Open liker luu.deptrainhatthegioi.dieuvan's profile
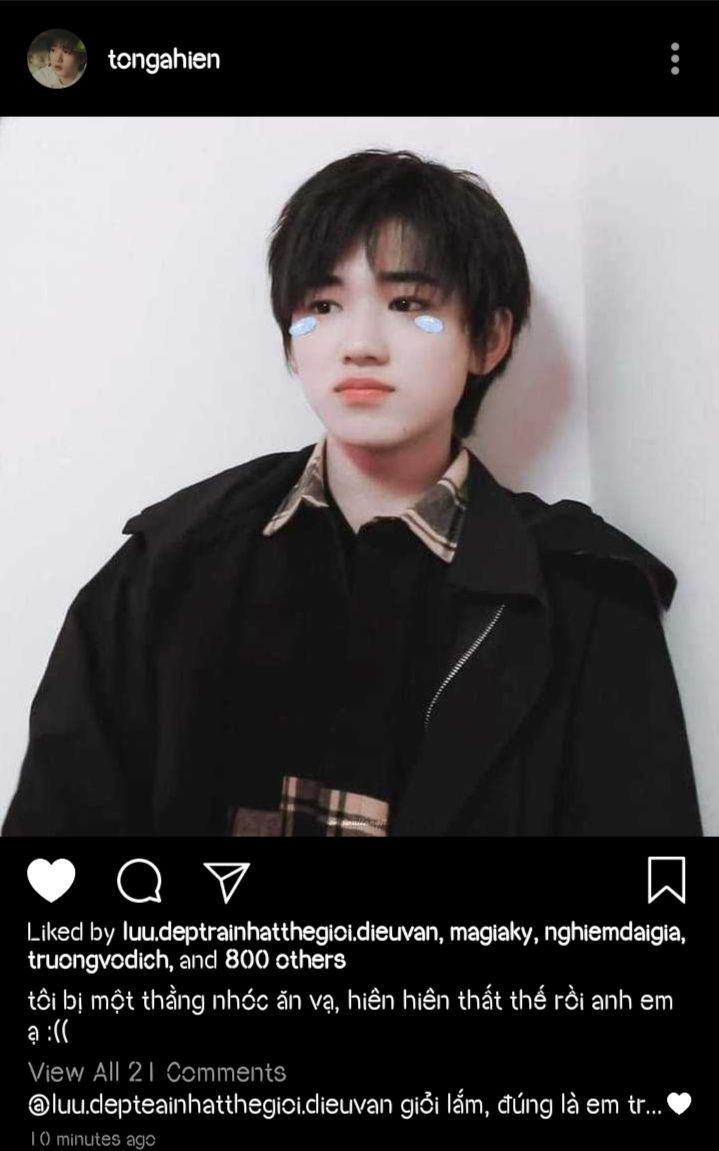This screenshot has width=719, height=1151. click(x=283, y=933)
